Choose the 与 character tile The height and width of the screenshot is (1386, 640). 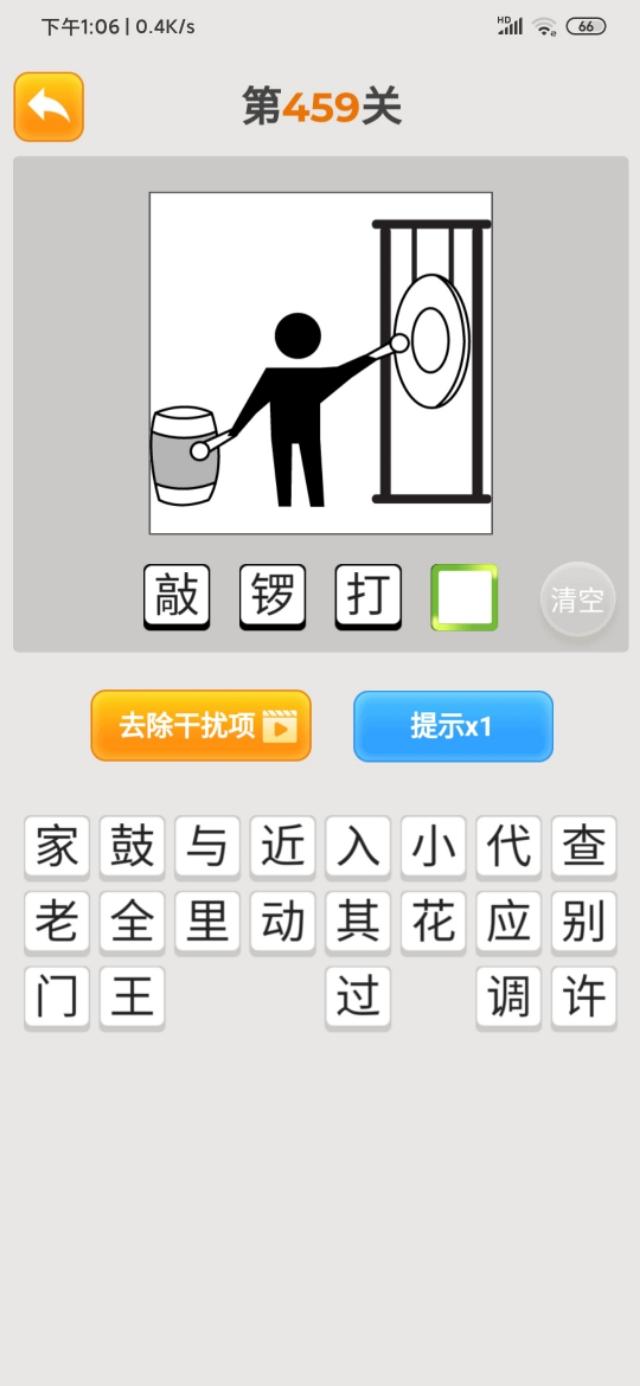coord(207,846)
